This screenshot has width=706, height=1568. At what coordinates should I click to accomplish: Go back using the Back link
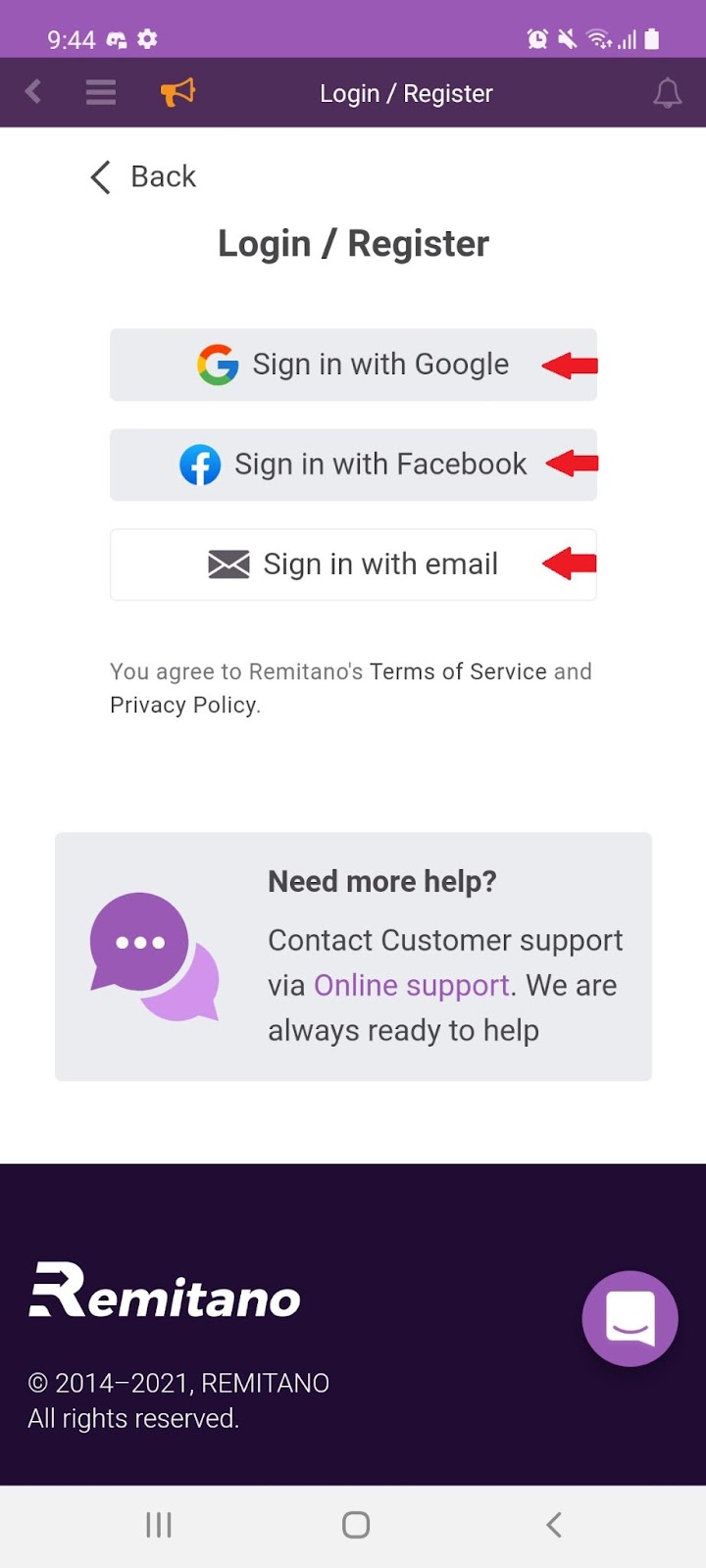(143, 176)
